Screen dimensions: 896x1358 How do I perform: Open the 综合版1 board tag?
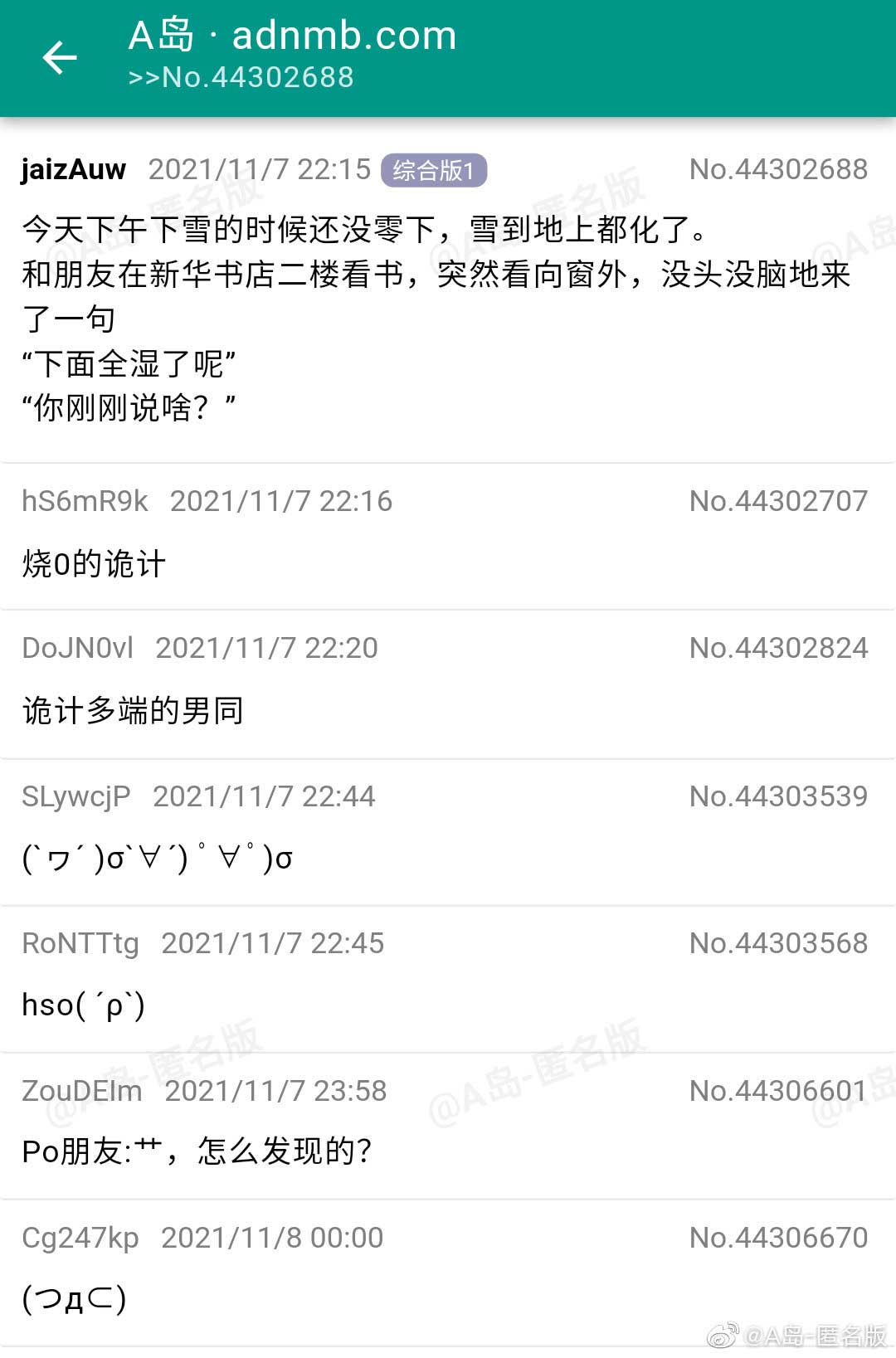pyautogui.click(x=433, y=170)
